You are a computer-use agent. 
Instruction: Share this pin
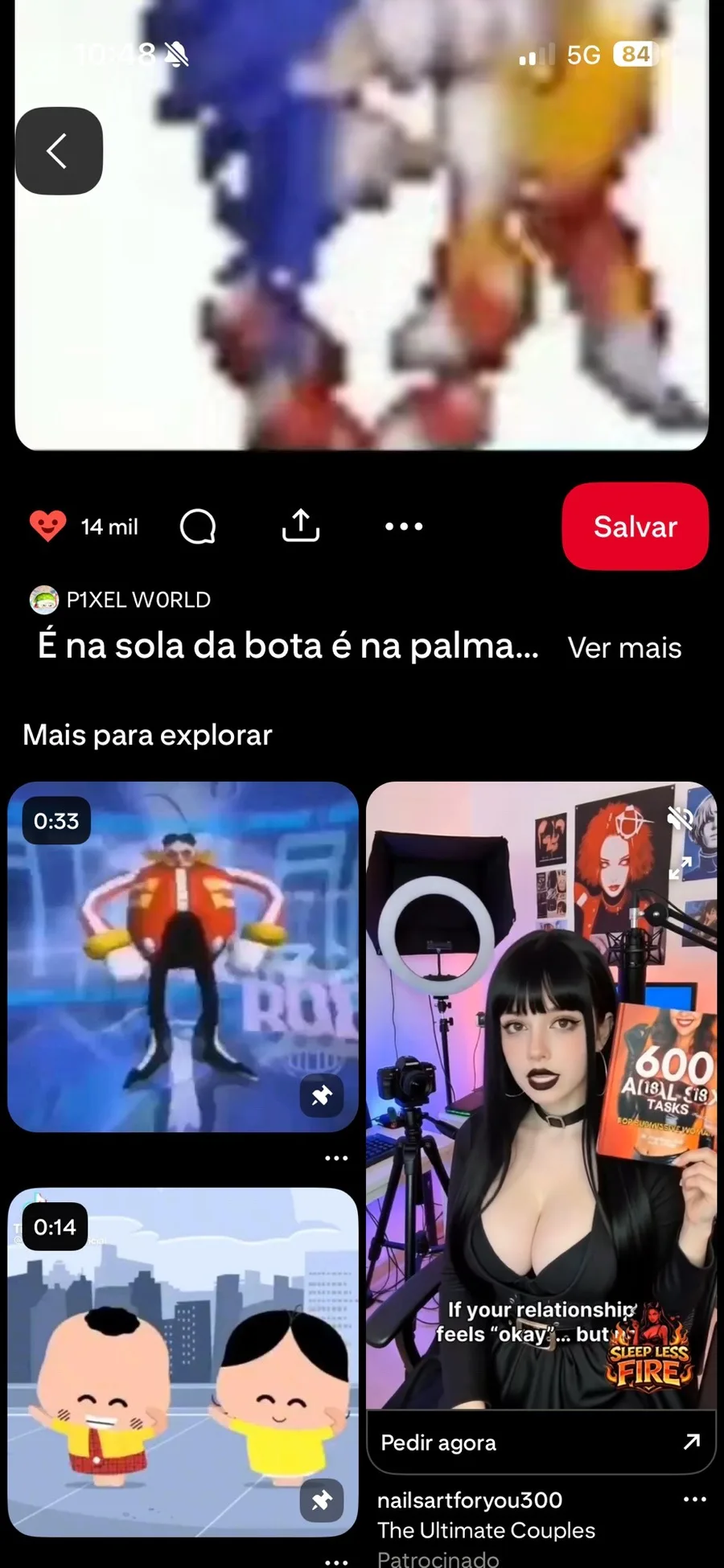tap(301, 527)
